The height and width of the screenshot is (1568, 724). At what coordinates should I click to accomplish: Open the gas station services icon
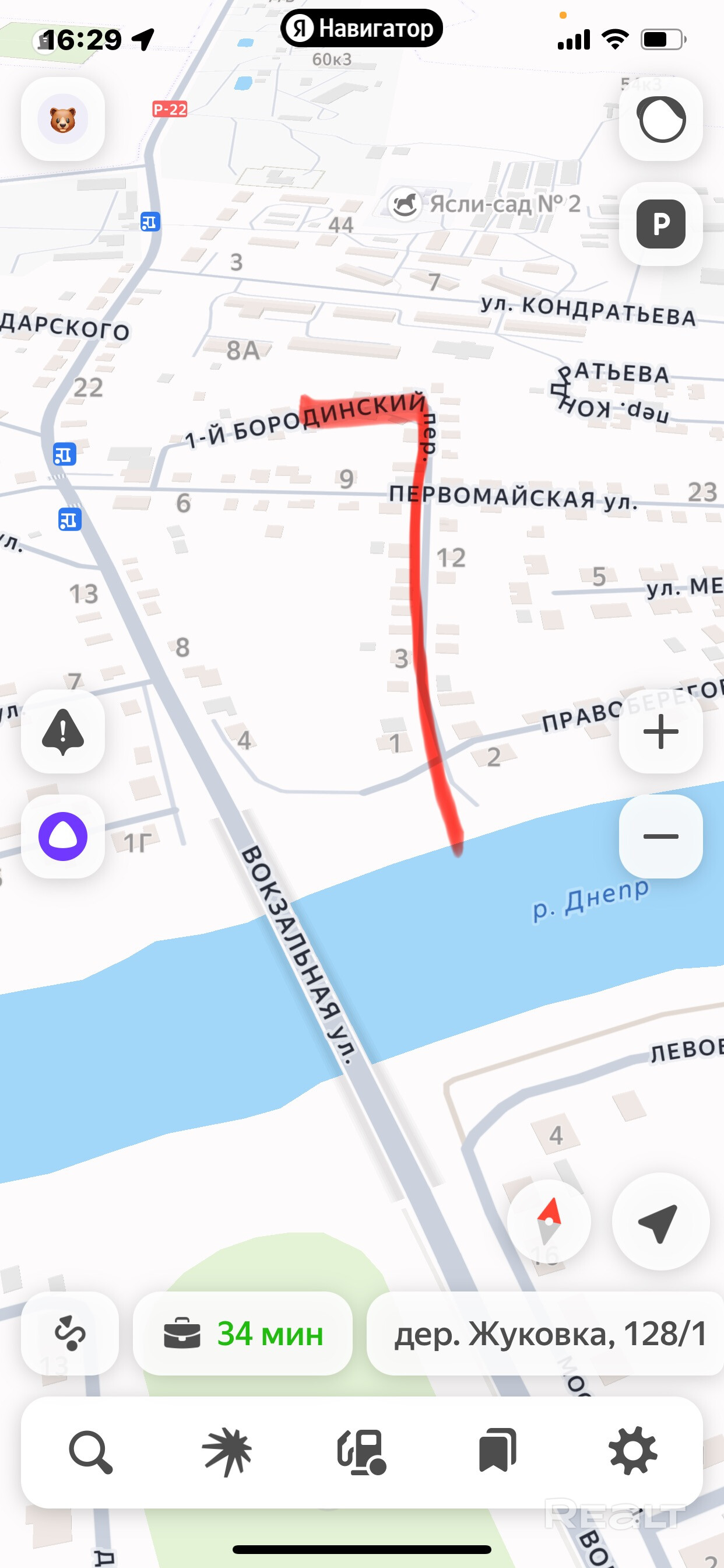[362, 1452]
